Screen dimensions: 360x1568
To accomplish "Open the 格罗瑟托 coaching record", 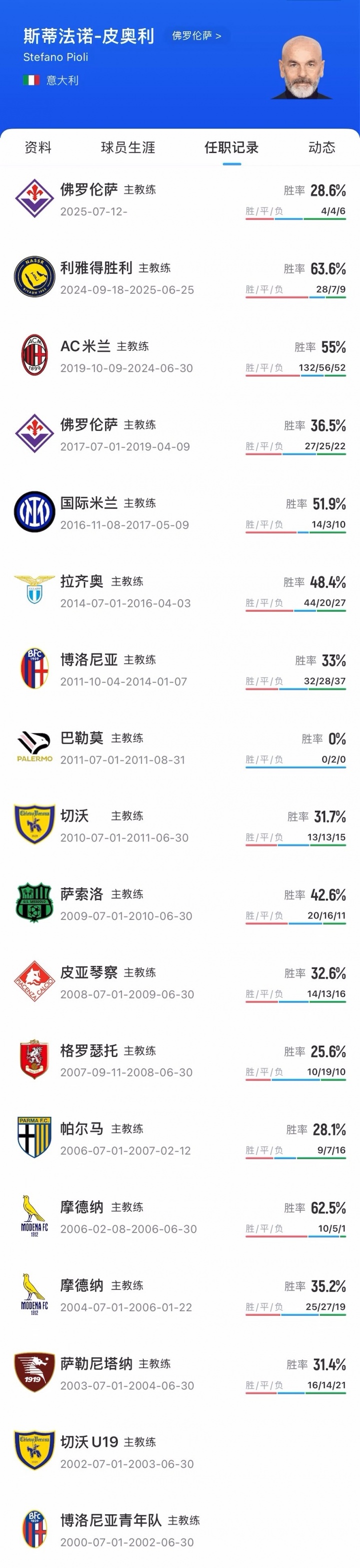I will (179, 1061).
